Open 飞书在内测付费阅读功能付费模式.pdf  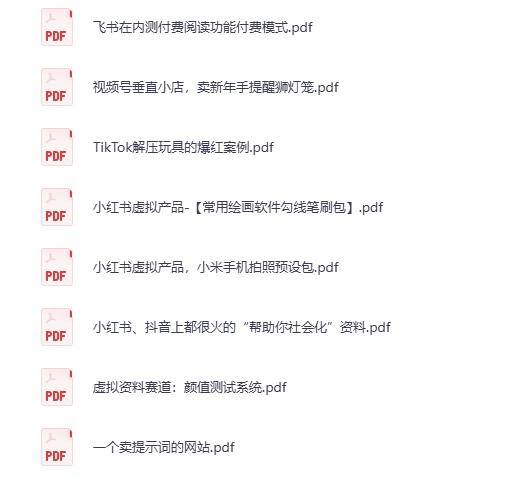[202, 27]
